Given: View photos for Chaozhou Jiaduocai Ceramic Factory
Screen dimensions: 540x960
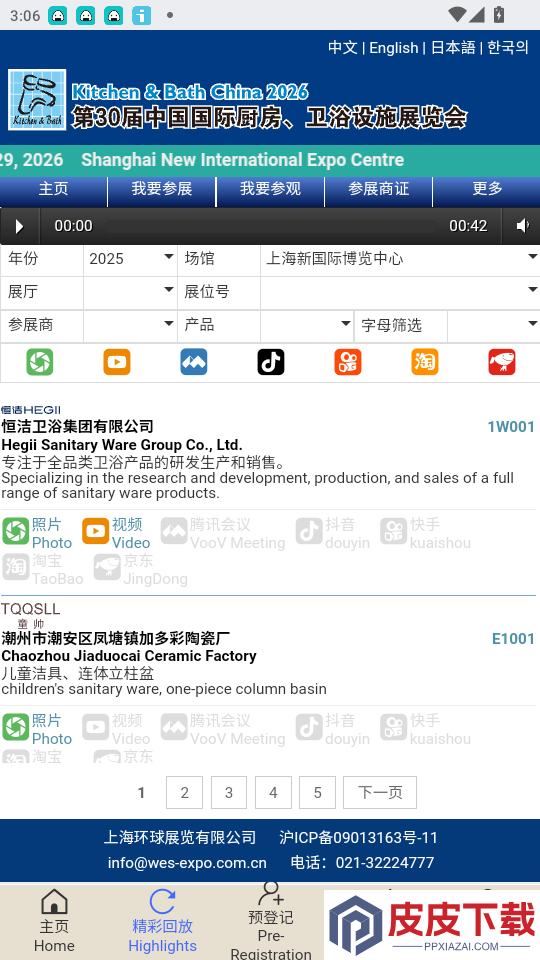Looking at the screenshot, I should (37, 729).
